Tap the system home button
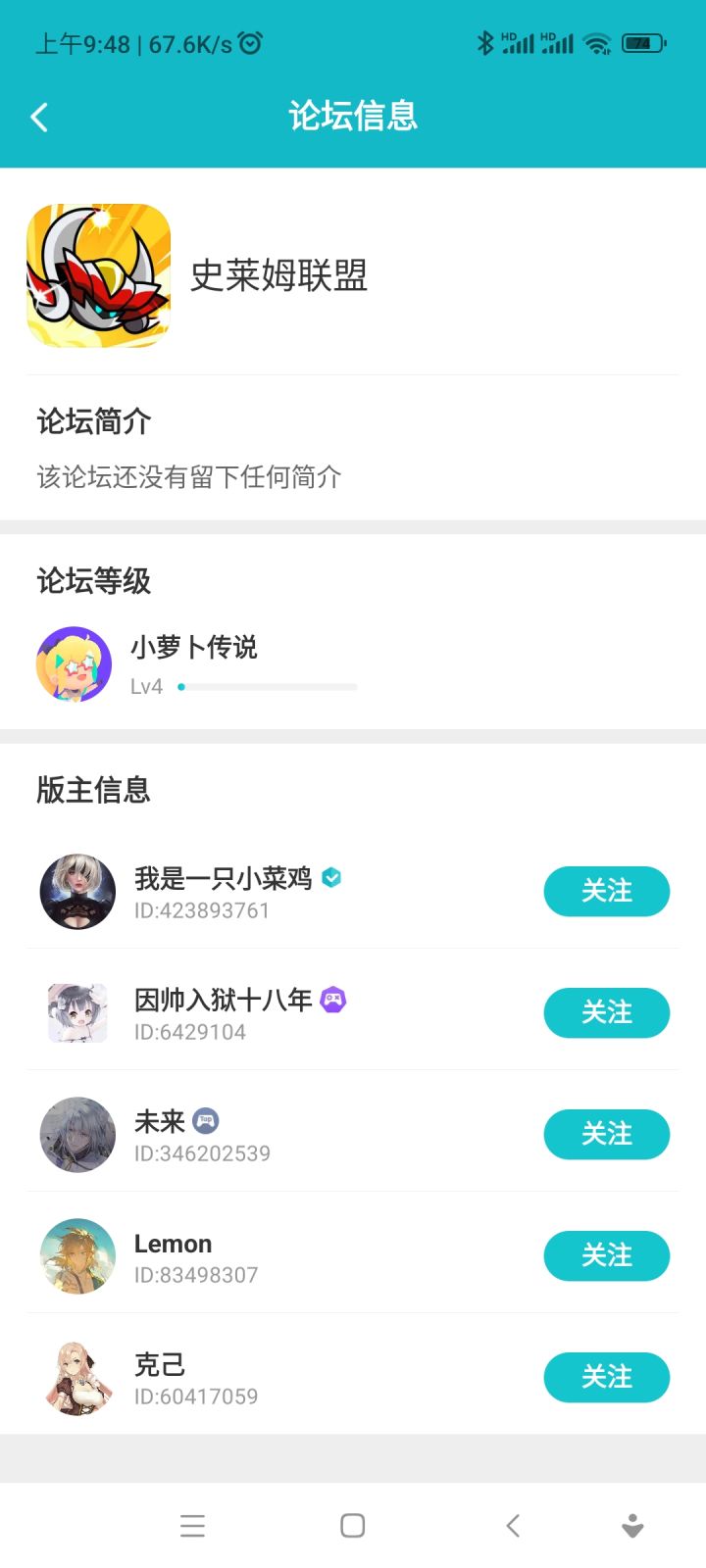 click(353, 1525)
